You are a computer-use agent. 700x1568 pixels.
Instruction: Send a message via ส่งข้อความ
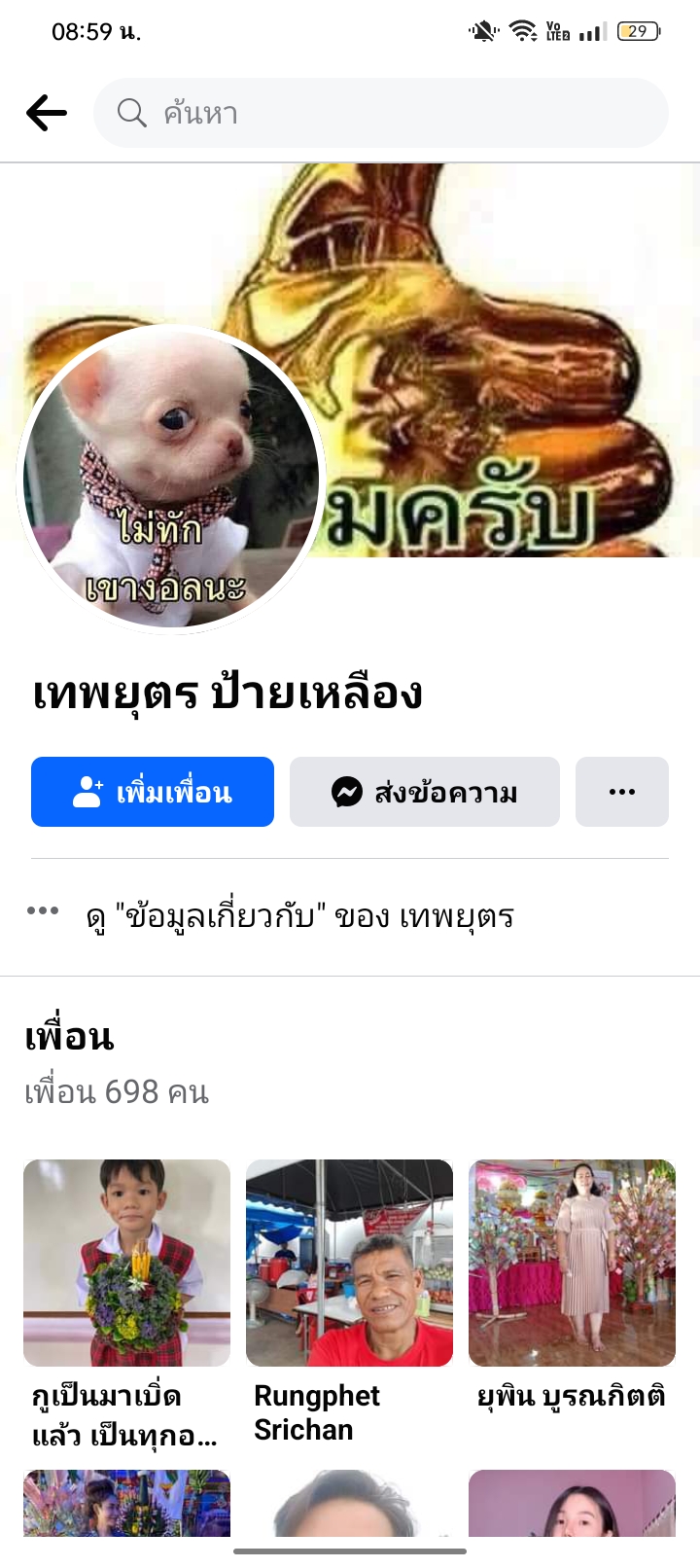pos(425,792)
